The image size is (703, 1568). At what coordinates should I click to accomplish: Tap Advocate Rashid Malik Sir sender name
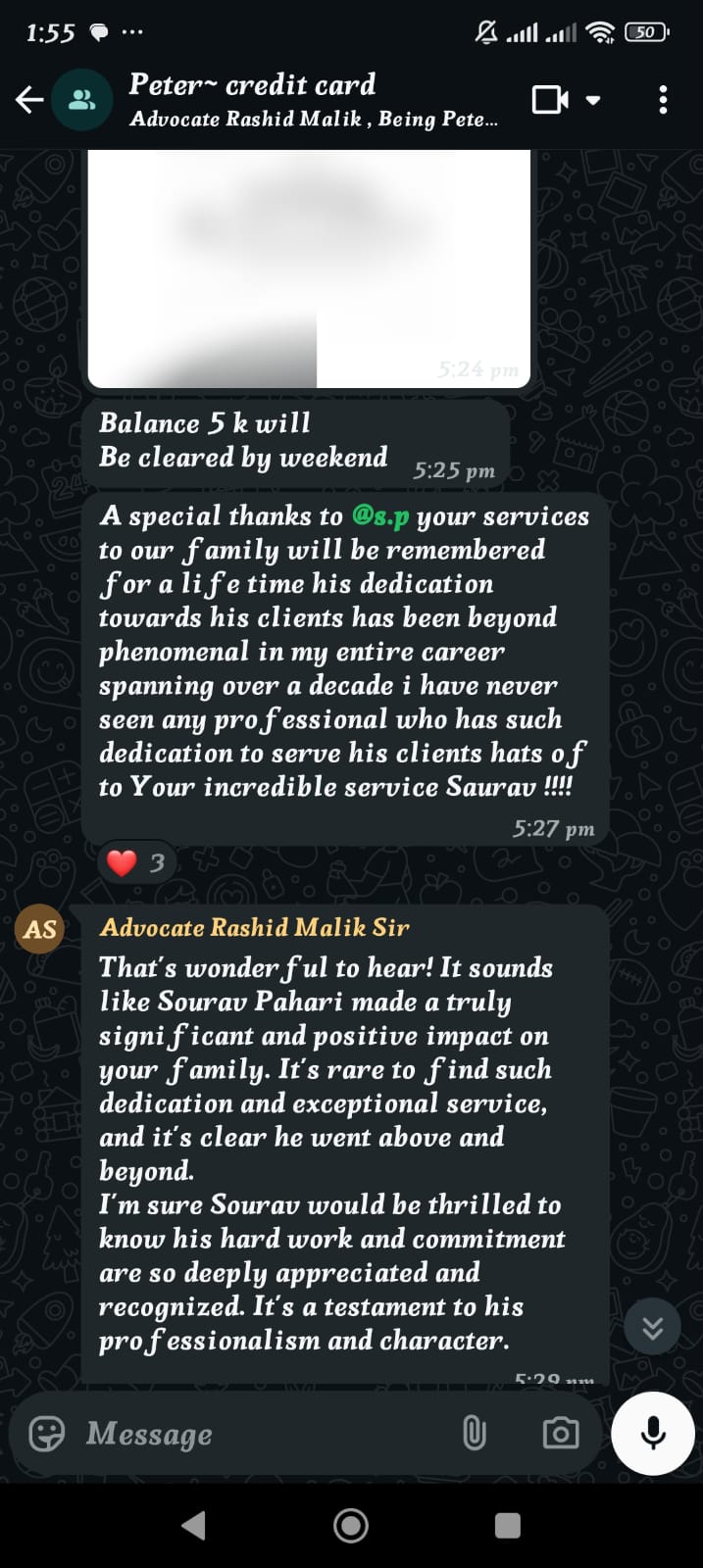[254, 928]
